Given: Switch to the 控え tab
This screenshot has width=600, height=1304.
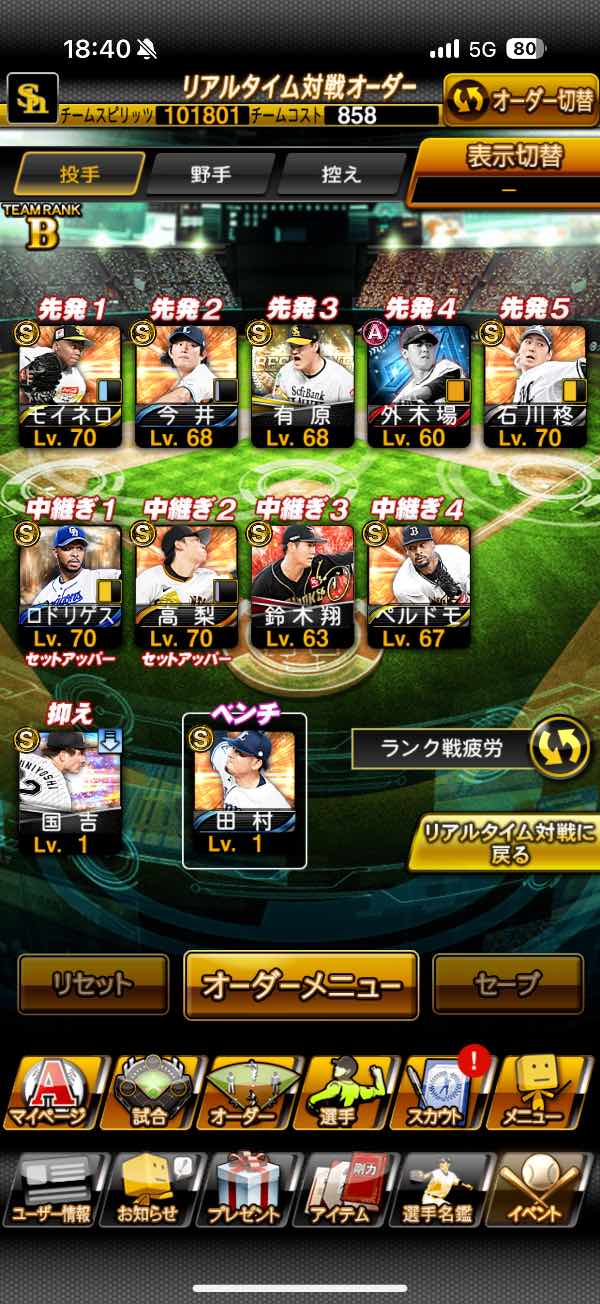Looking at the screenshot, I should (x=341, y=174).
